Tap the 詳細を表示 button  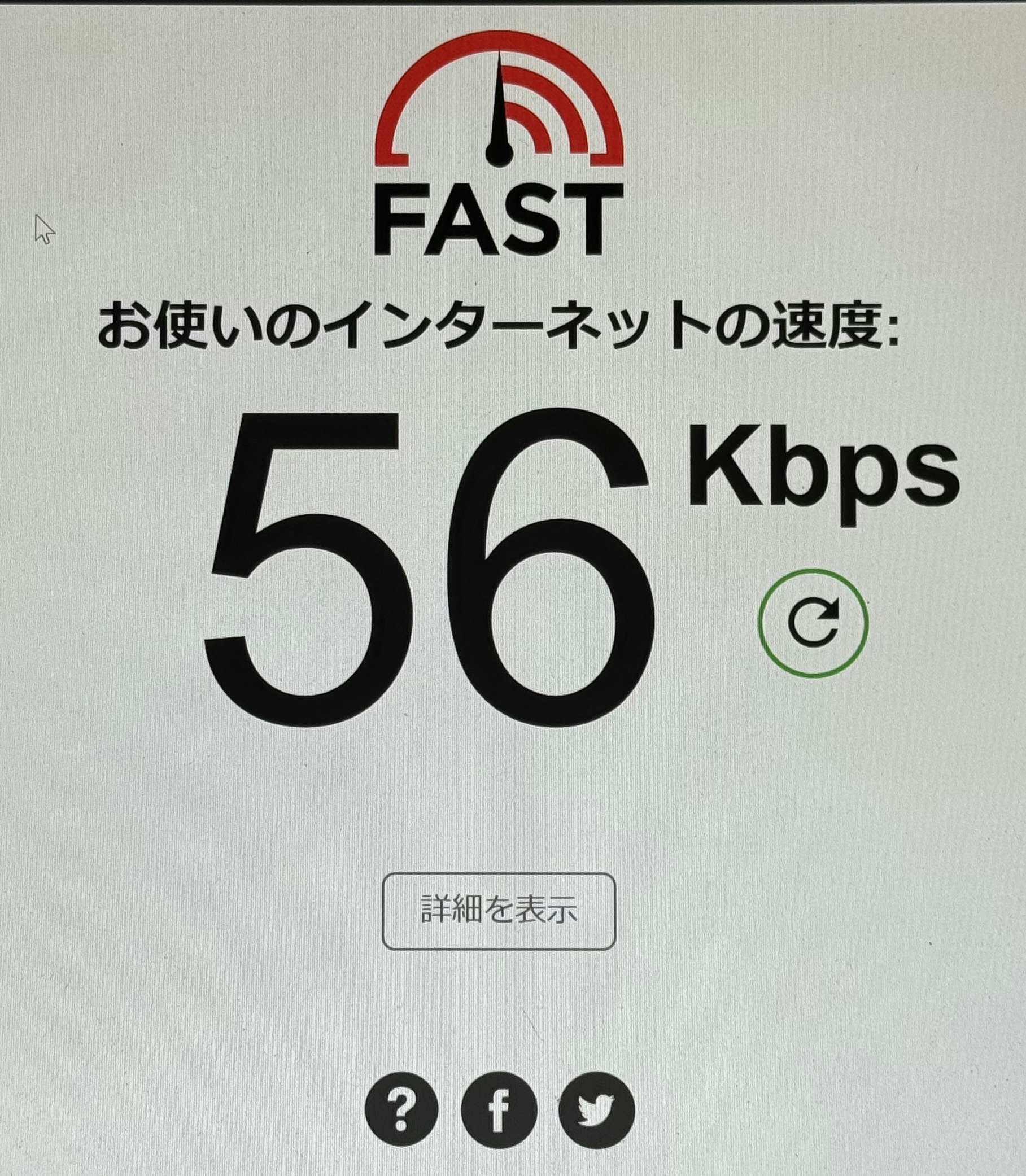[499, 911]
